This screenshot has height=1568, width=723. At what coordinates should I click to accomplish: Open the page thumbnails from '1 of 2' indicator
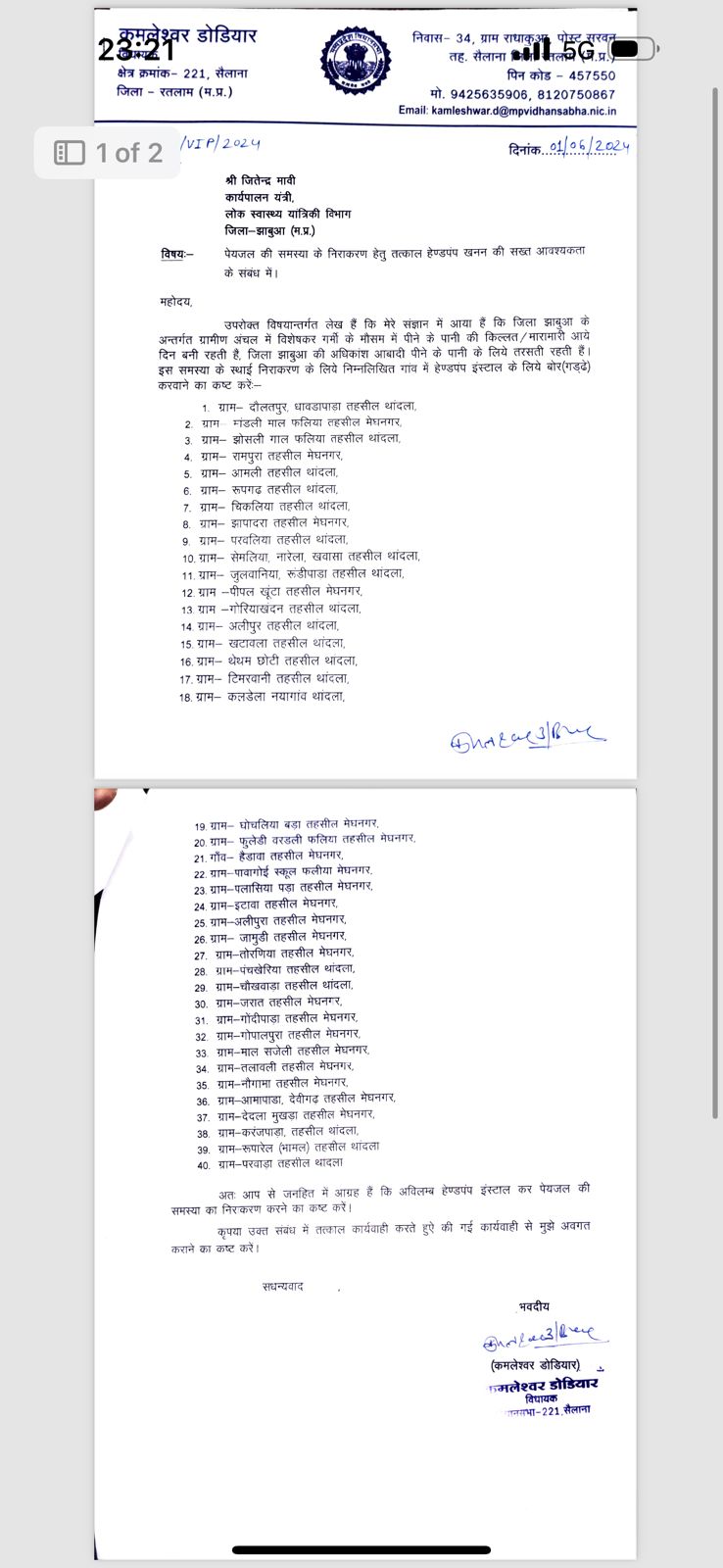click(108, 153)
